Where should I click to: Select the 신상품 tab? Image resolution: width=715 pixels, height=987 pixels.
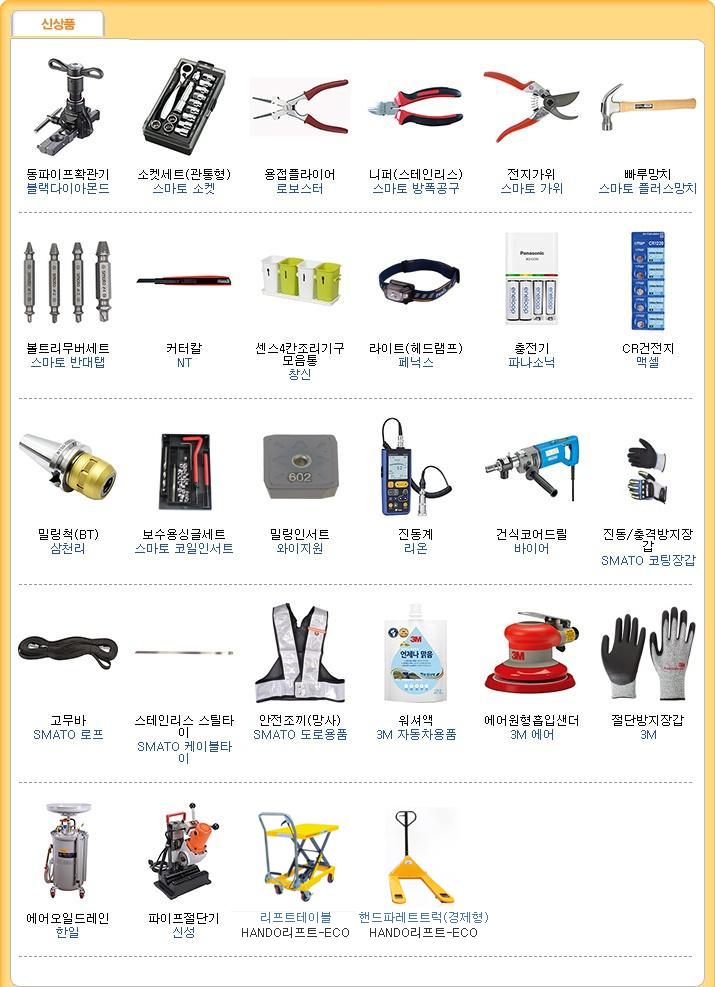(58, 24)
